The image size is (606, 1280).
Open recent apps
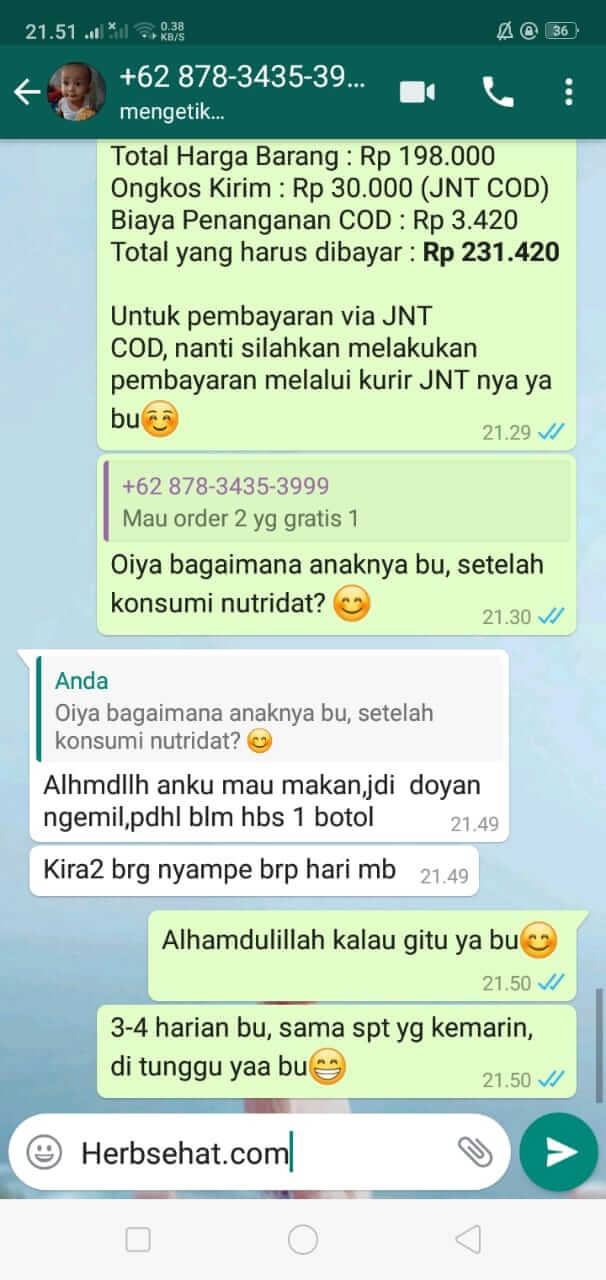[x=138, y=1240]
